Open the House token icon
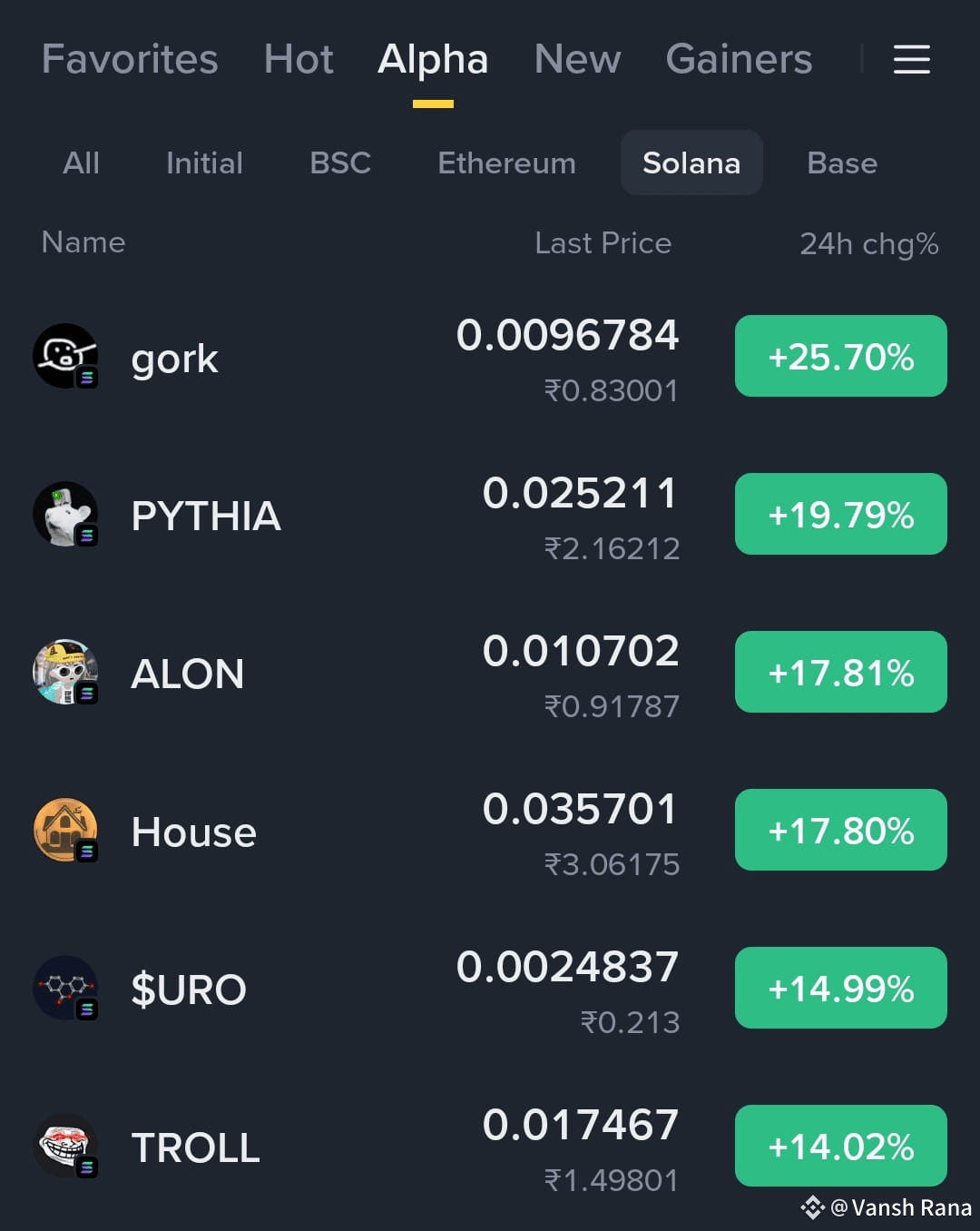Image resolution: width=980 pixels, height=1231 pixels. [x=64, y=829]
